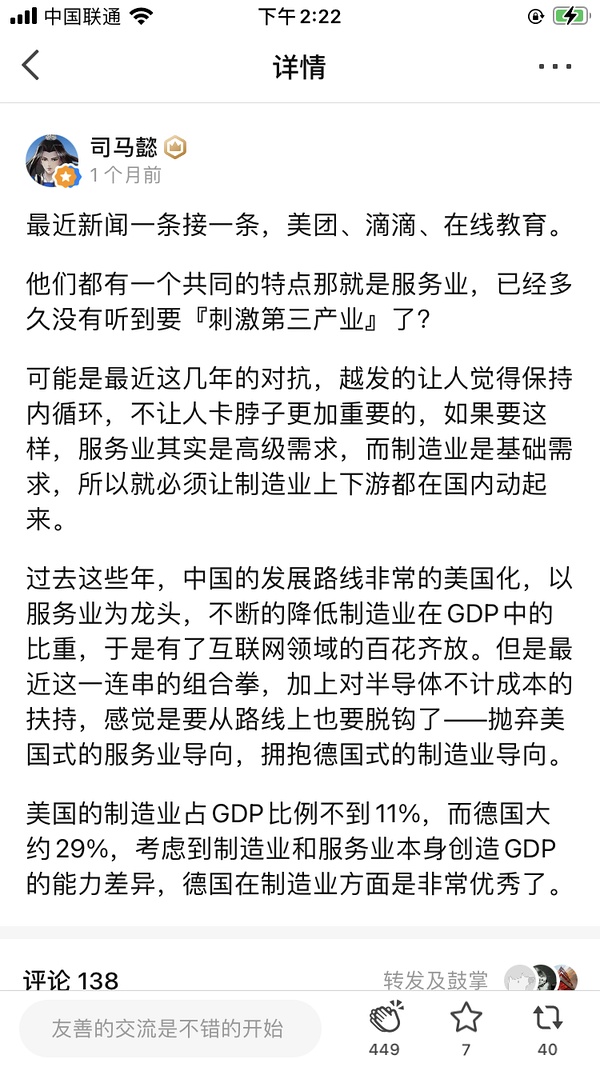
Task: Tap the comment input field
Action: 170,1027
